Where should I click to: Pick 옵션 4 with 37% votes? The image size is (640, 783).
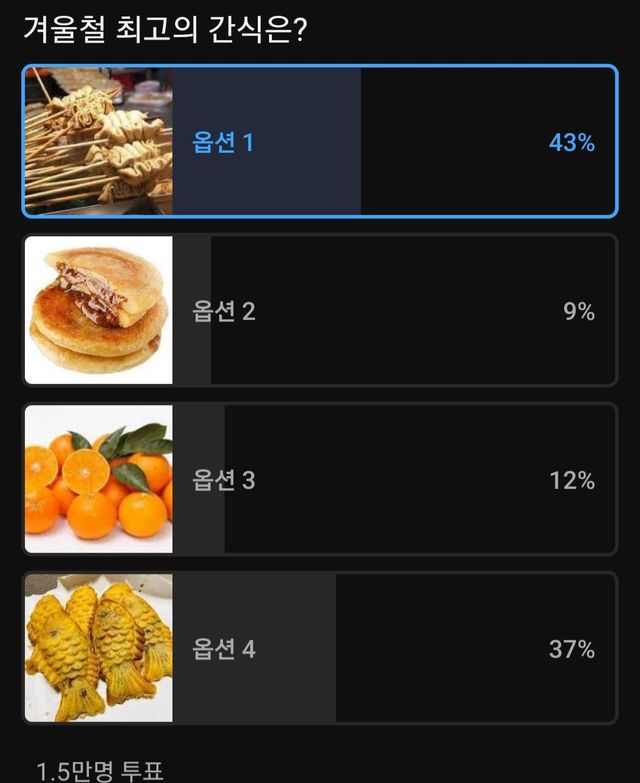point(320,649)
